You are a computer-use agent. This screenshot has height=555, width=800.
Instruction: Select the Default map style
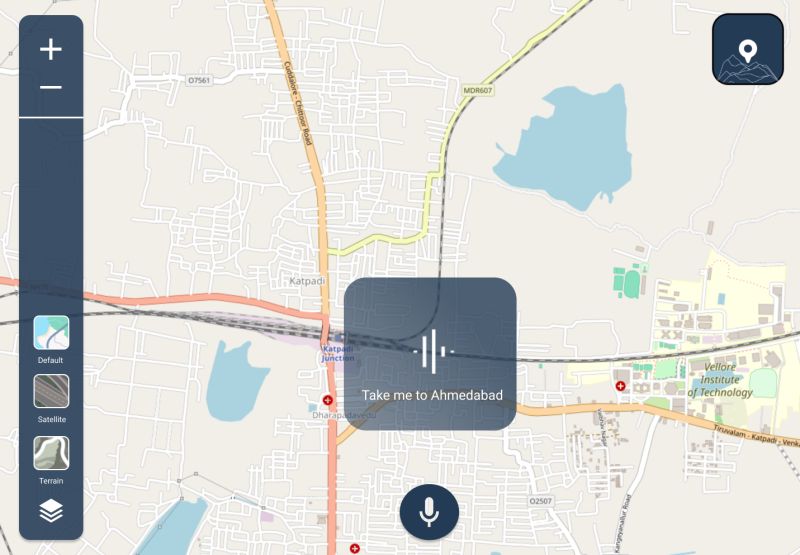tap(51, 333)
